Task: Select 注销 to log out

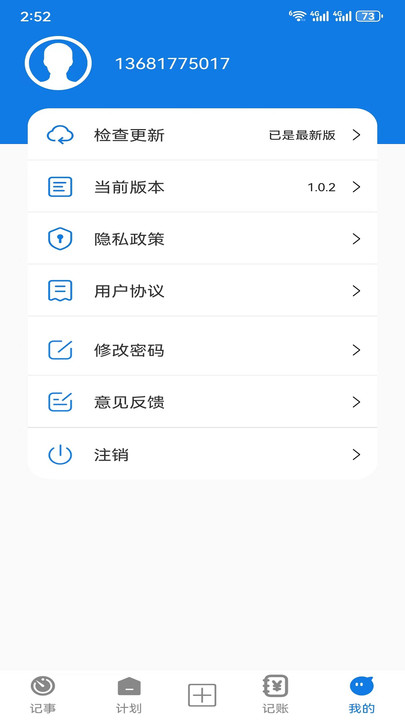Action: (202, 455)
